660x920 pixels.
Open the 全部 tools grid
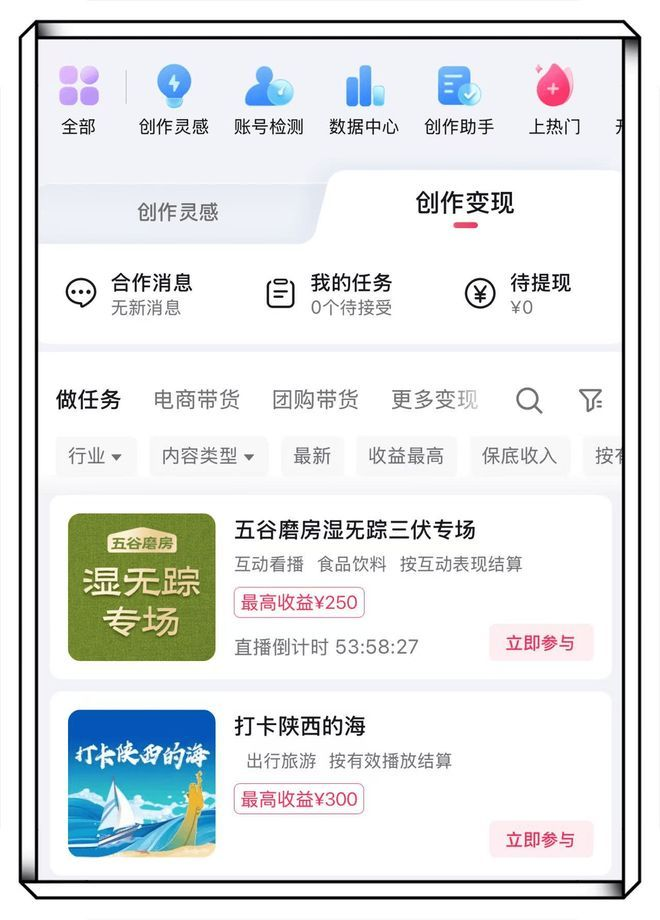(78, 99)
